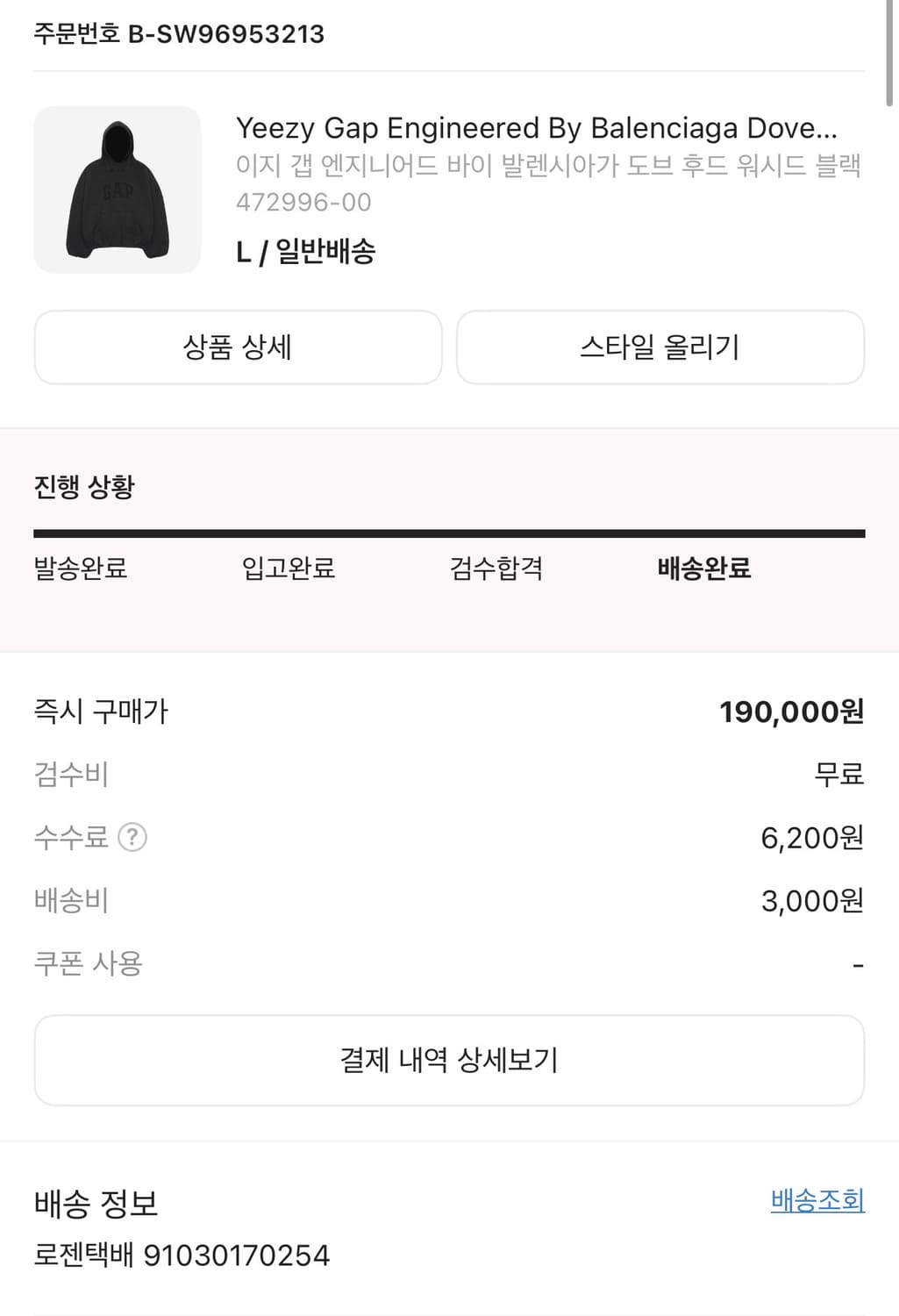Click 스타일 올리기 to upload a style
Viewport: 899px width, 1316px height.
click(660, 347)
